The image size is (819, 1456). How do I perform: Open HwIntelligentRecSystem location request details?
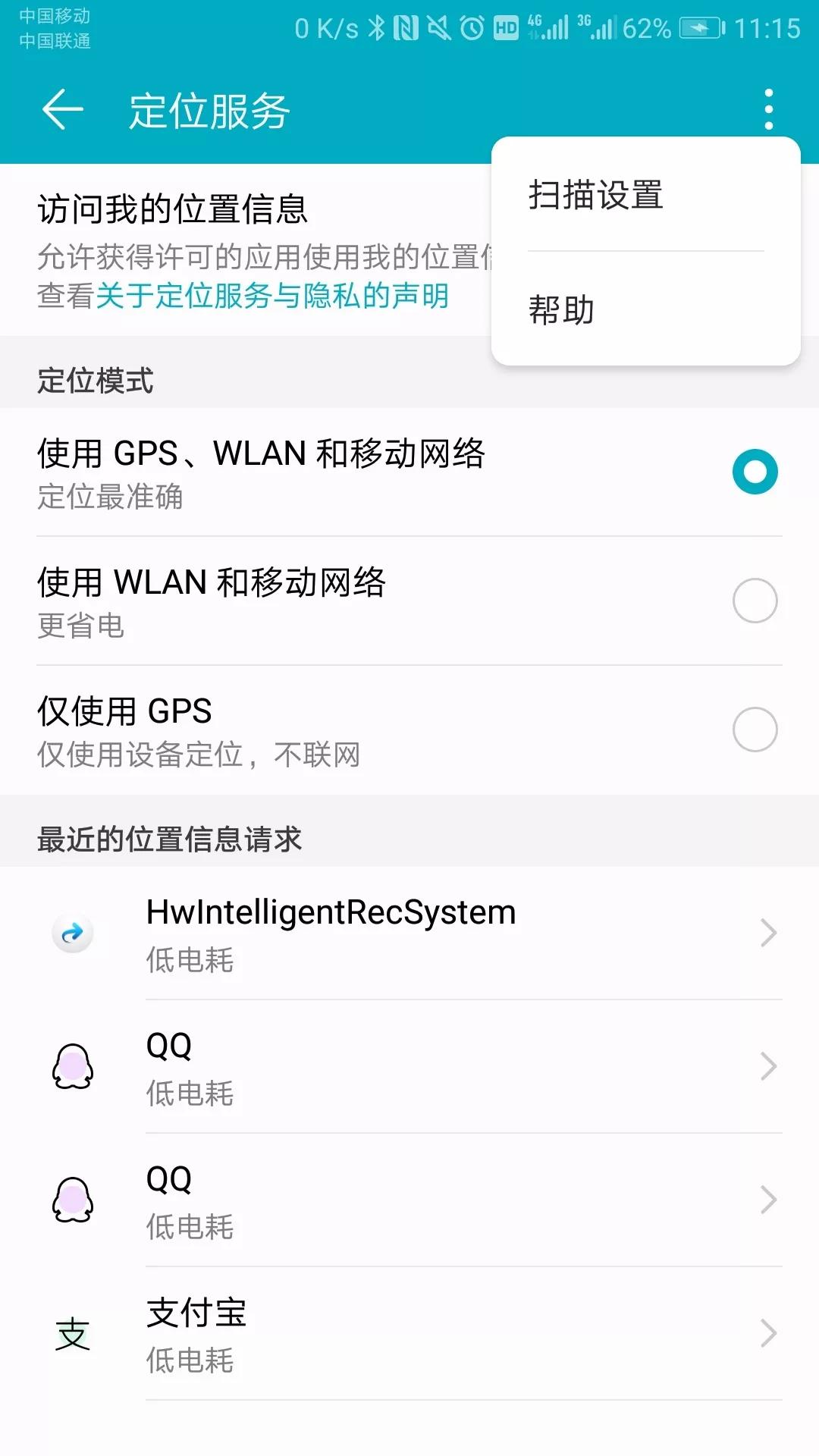pos(409,934)
